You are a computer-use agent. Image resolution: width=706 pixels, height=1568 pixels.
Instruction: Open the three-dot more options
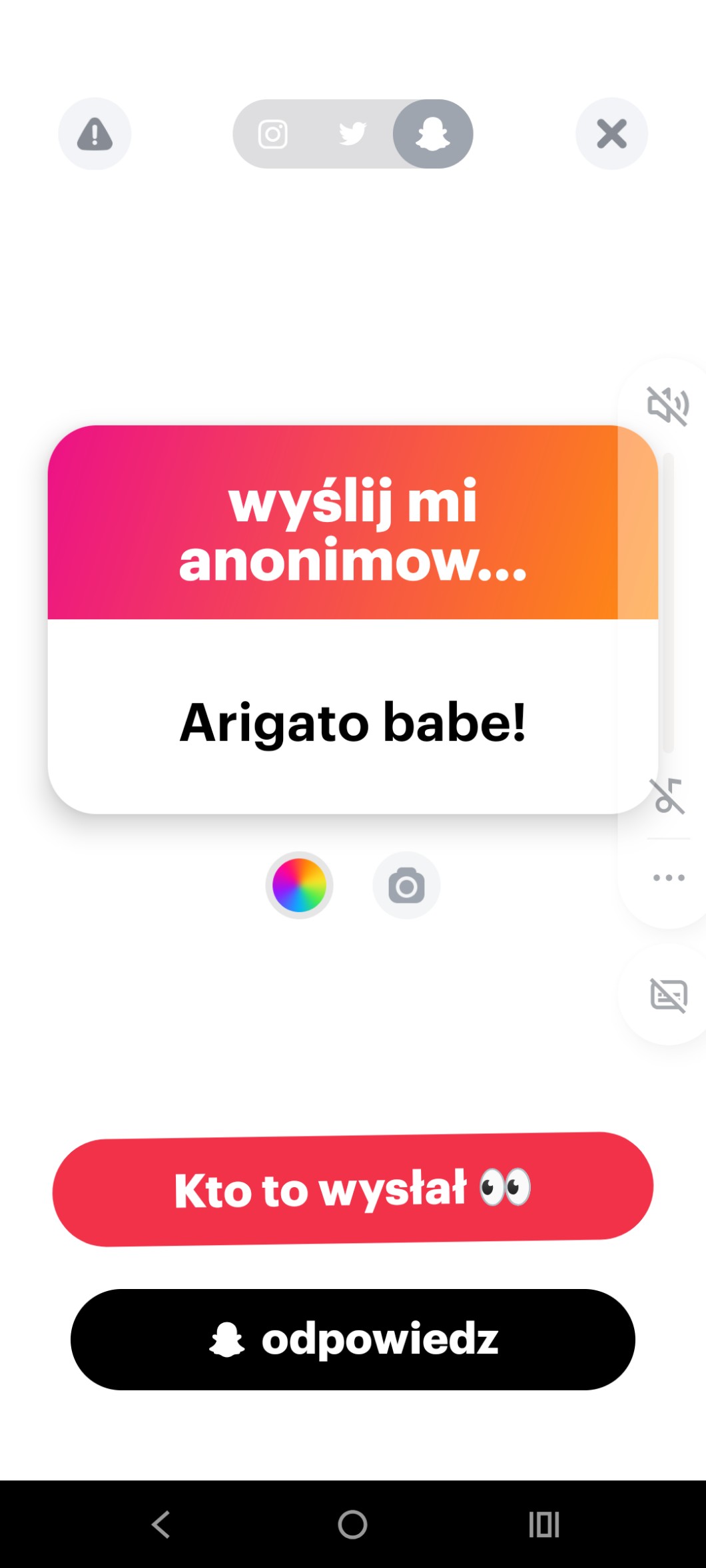click(x=668, y=878)
